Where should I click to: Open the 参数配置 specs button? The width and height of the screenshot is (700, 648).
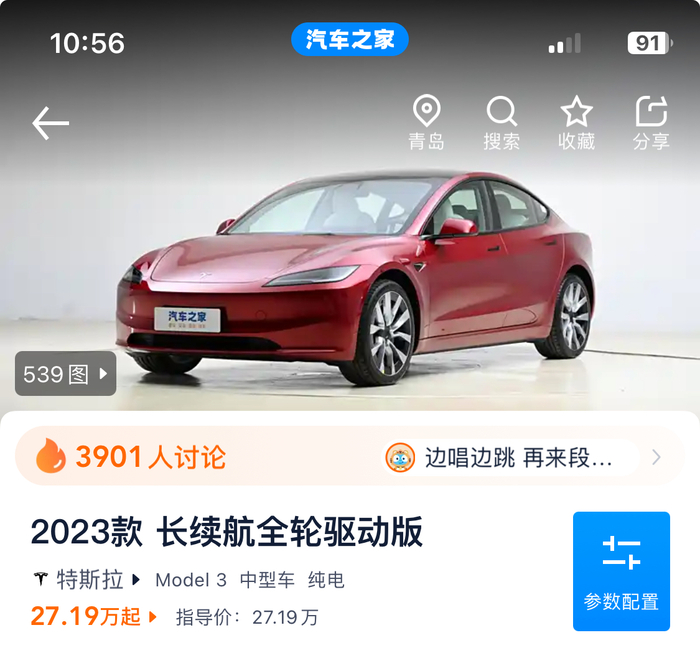coord(621,571)
